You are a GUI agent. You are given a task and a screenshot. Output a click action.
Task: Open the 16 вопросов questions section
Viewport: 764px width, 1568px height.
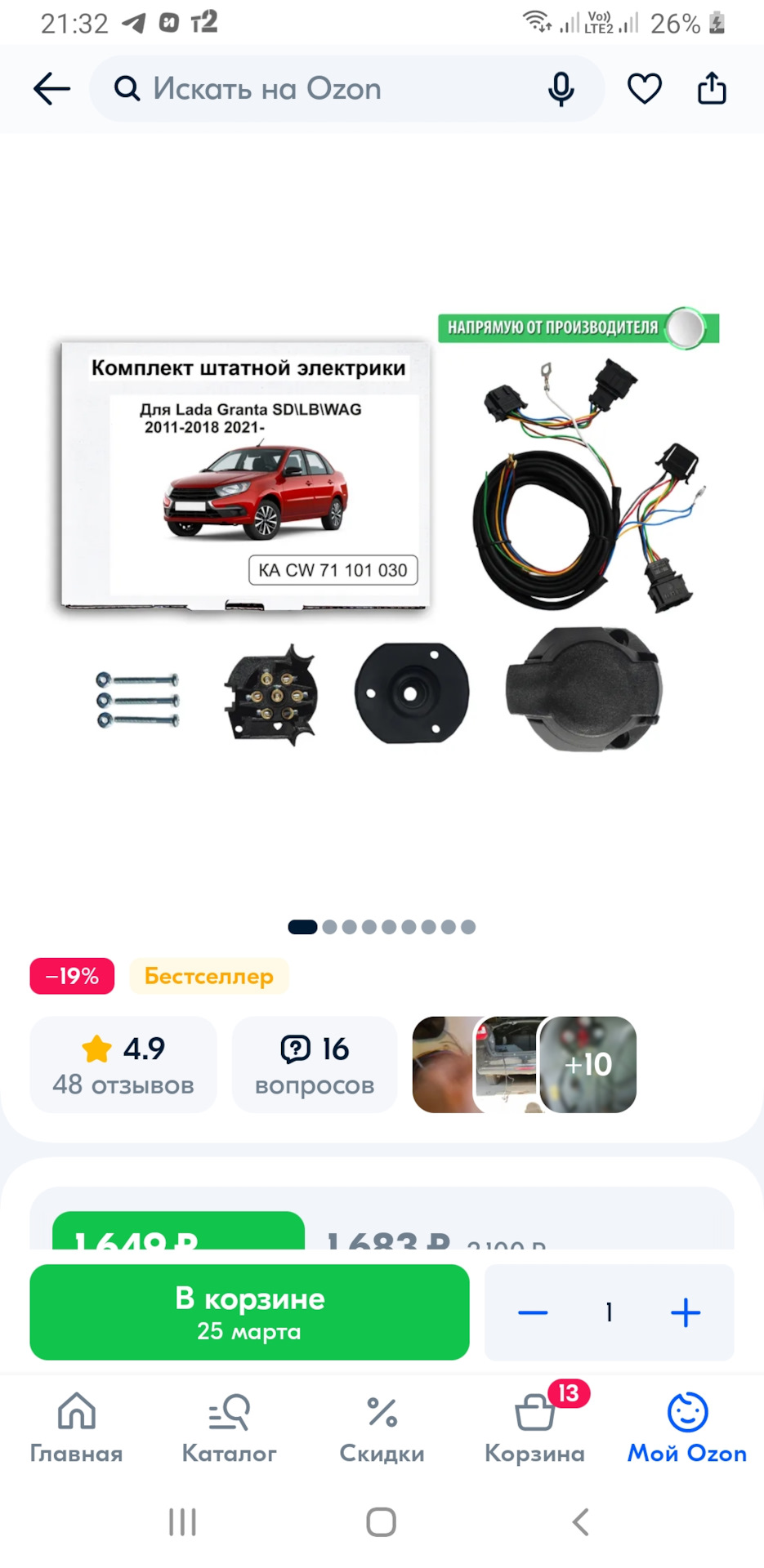tap(315, 1064)
